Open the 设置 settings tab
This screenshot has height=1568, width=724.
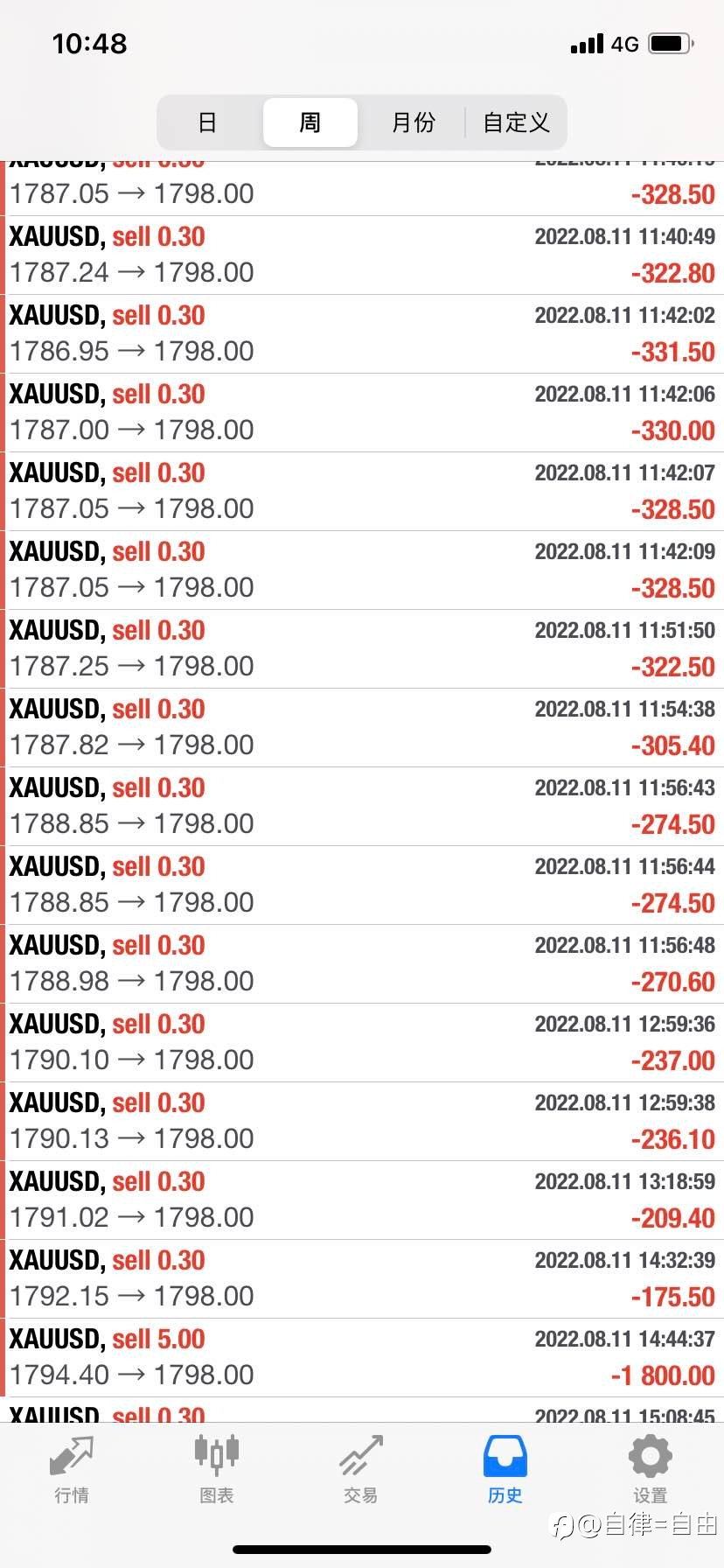pos(650,1470)
